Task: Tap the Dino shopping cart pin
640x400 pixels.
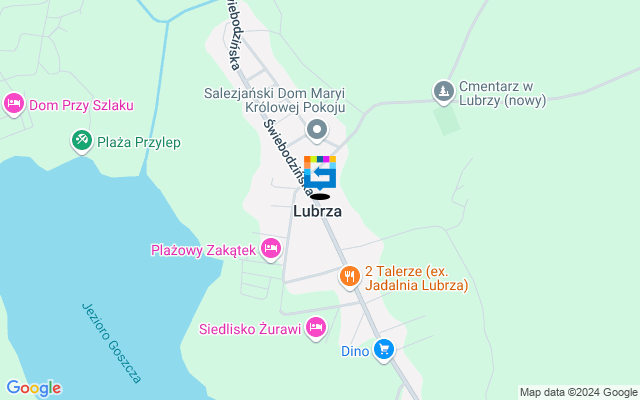Action: pos(384,350)
